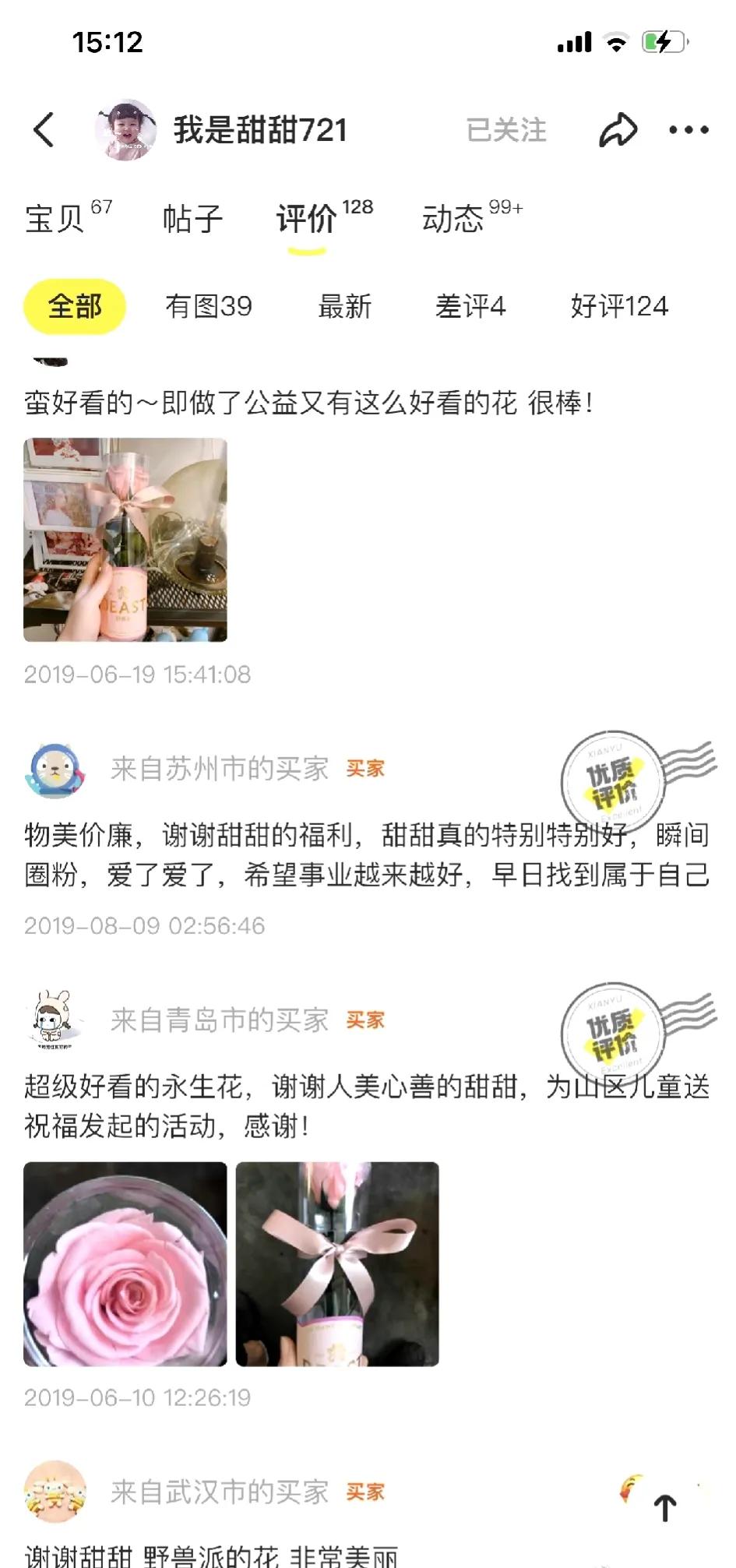The image size is (736, 1568).
Task: Jump back to top with arrow button
Action: (664, 1508)
